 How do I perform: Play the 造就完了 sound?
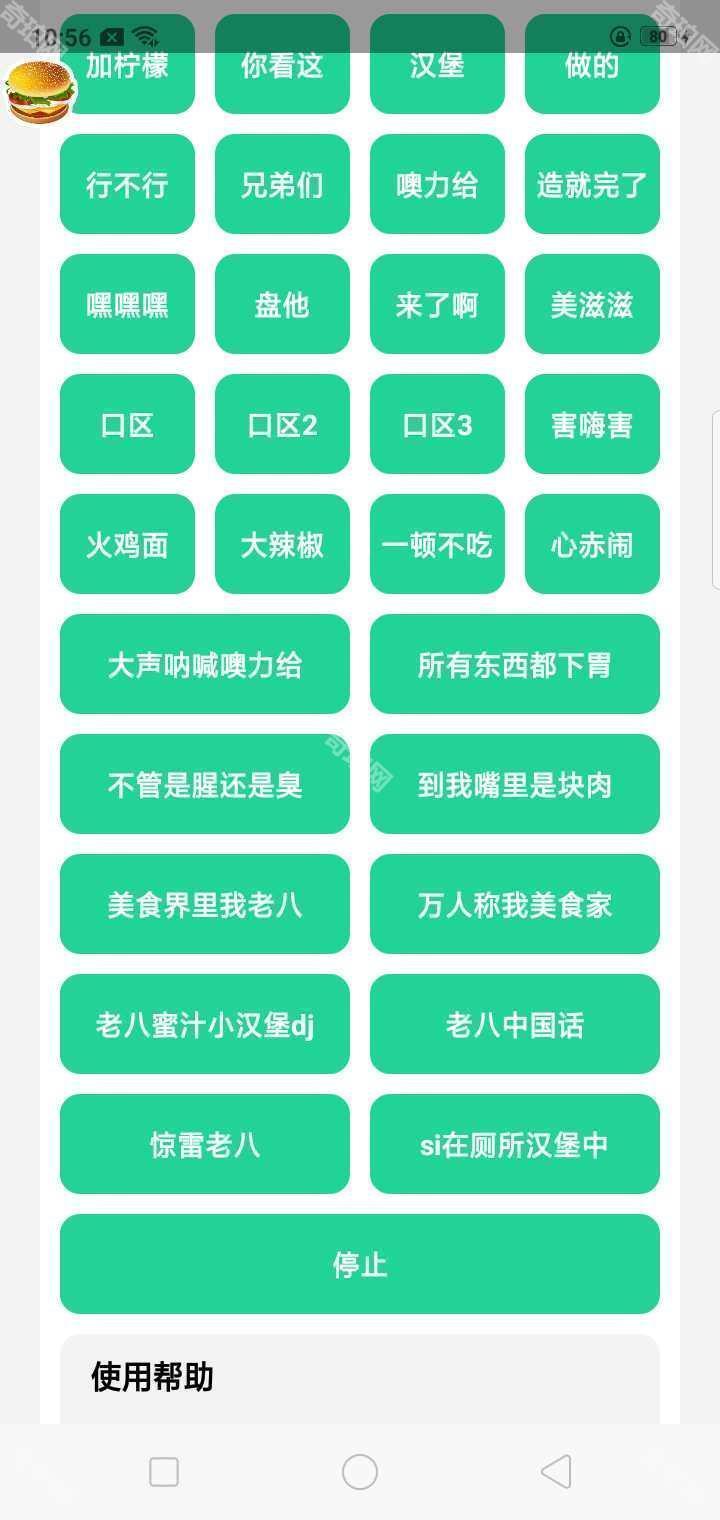(591, 184)
